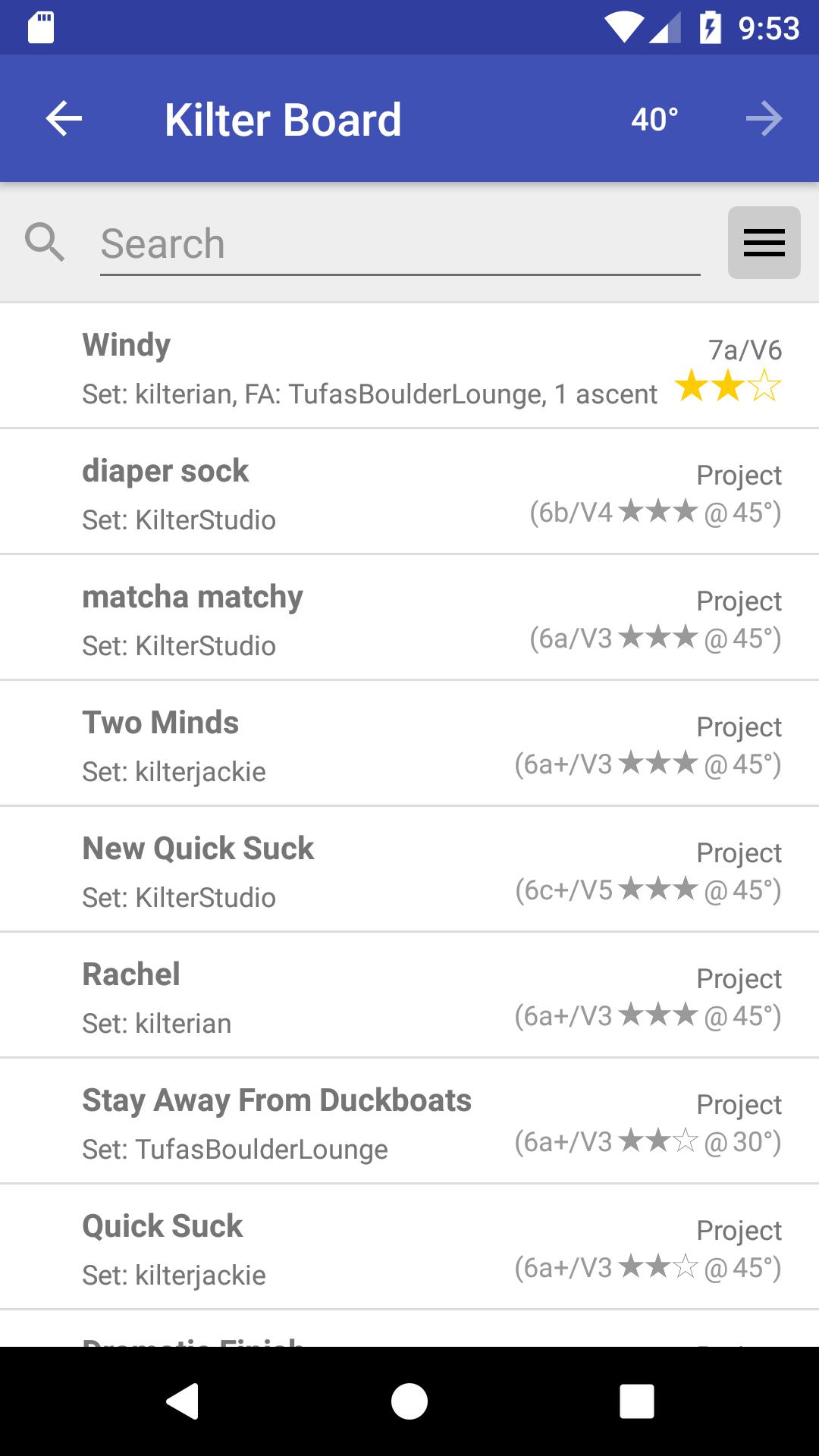Go back using the app bar arrow
This screenshot has height=1456, width=819.
pyautogui.click(x=64, y=119)
